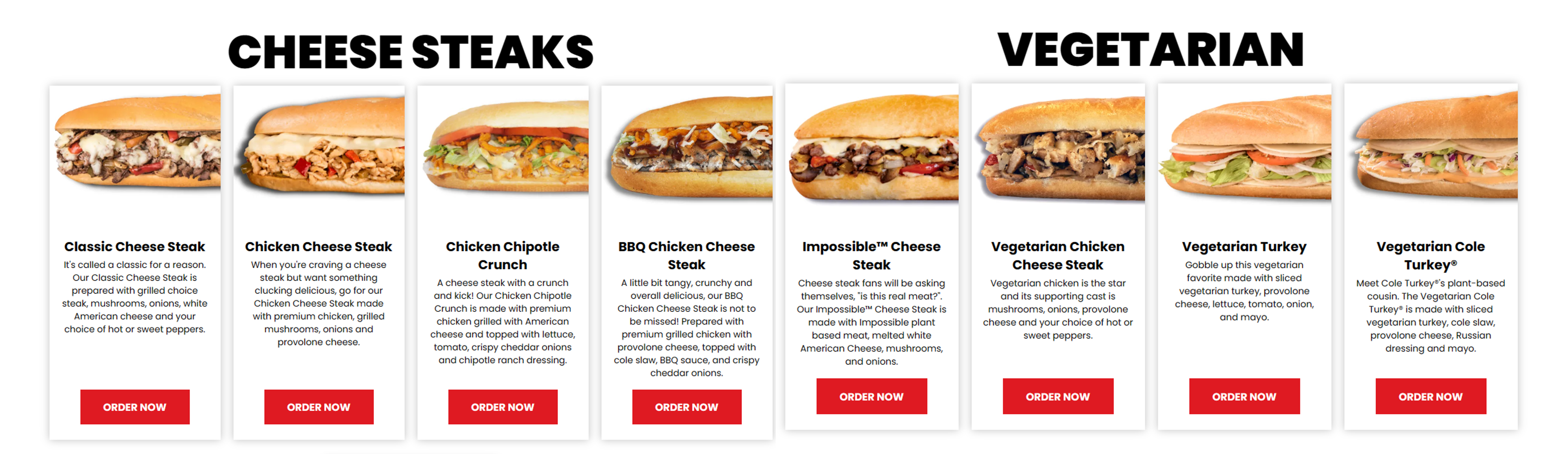Choose ORDER NOW under Vegetarian Turkey
1568x454 pixels.
click(x=1244, y=396)
